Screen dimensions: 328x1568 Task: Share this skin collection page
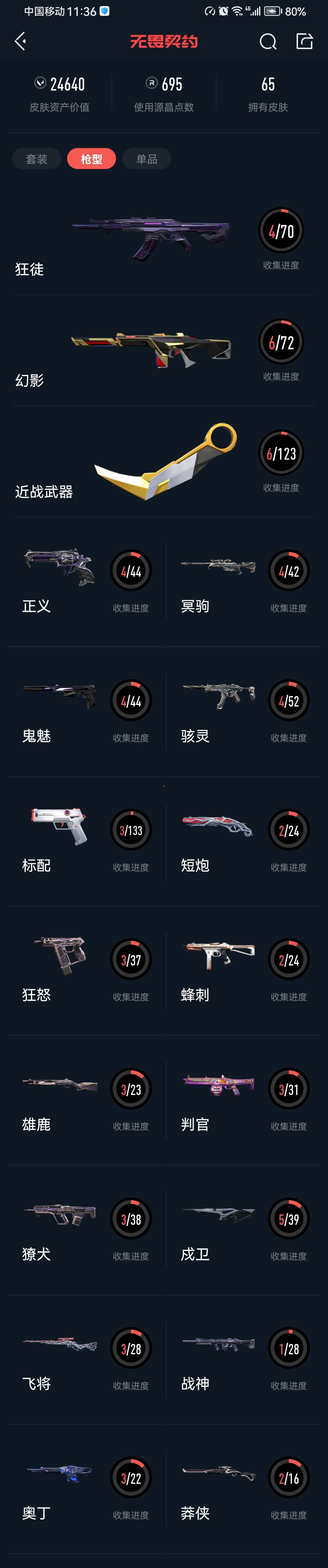304,41
